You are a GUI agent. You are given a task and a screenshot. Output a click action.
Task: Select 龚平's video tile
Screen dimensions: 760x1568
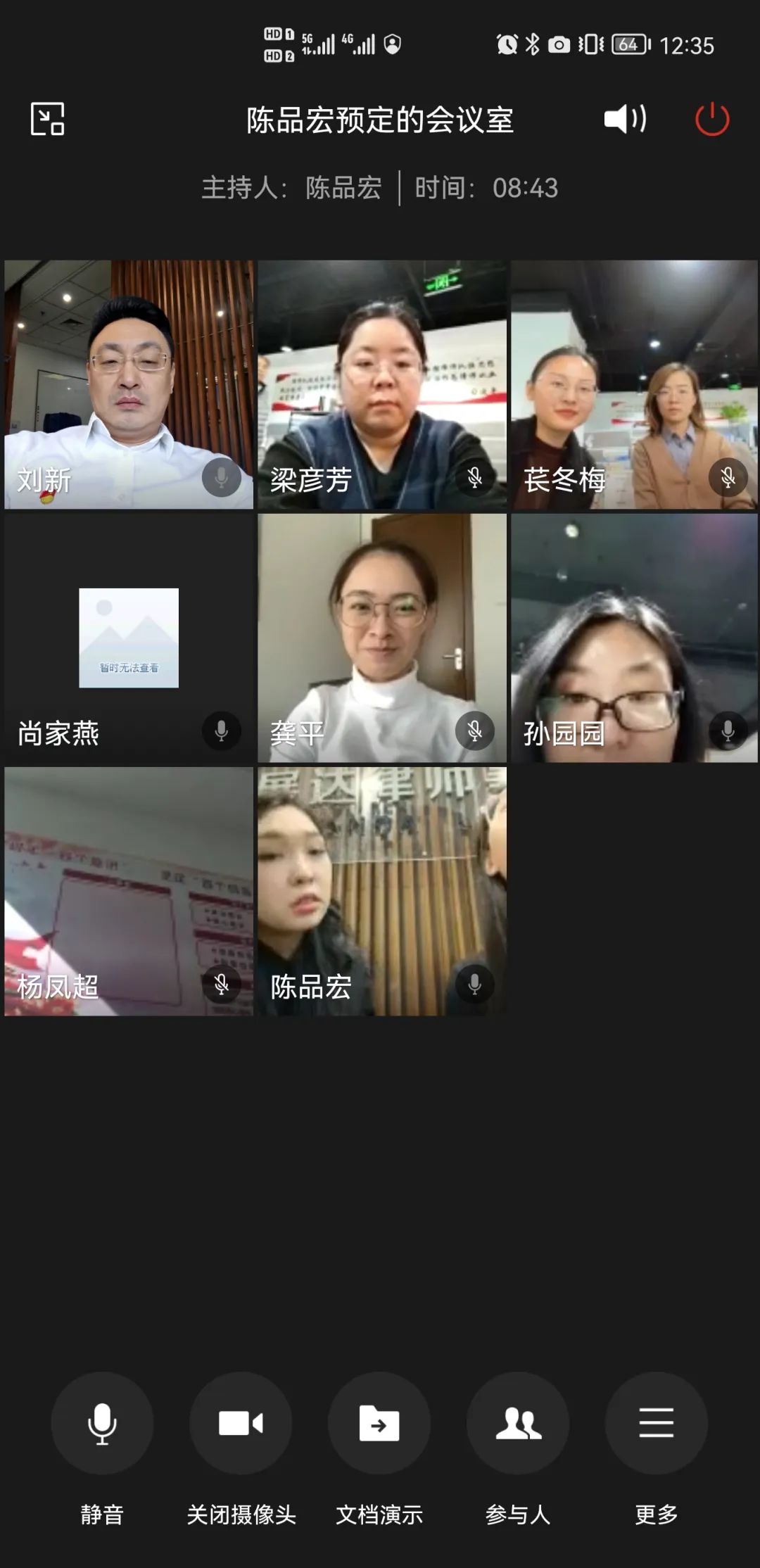(x=382, y=638)
